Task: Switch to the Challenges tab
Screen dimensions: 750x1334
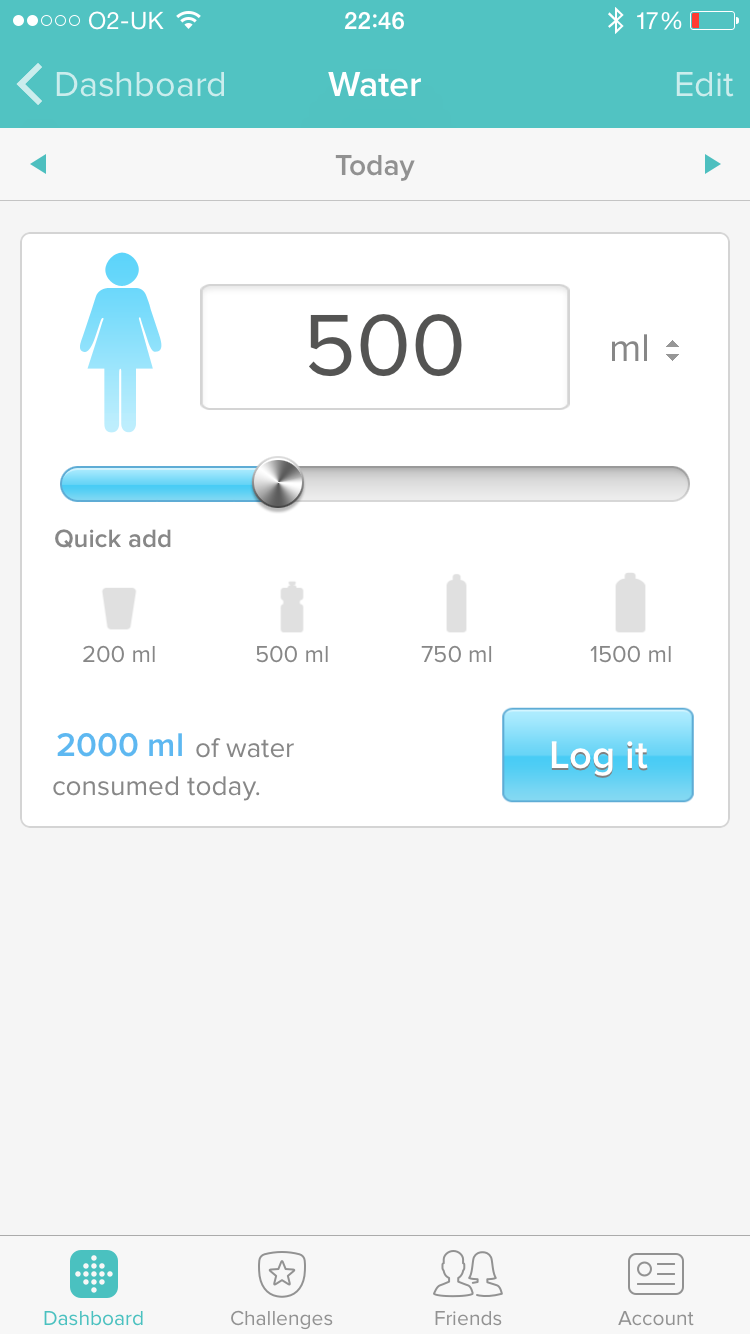Action: pyautogui.click(x=281, y=1287)
